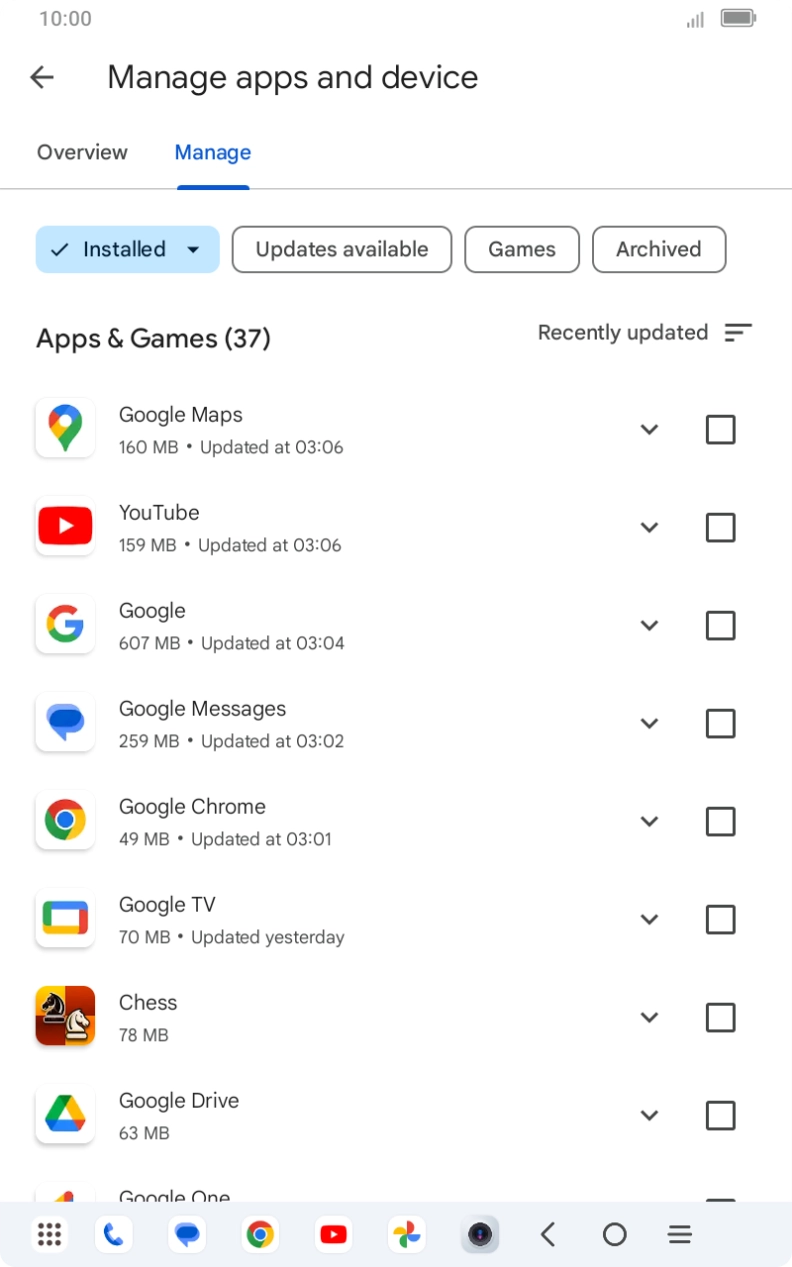Click the Updates available filter
The width and height of the screenshot is (792, 1267).
click(341, 249)
